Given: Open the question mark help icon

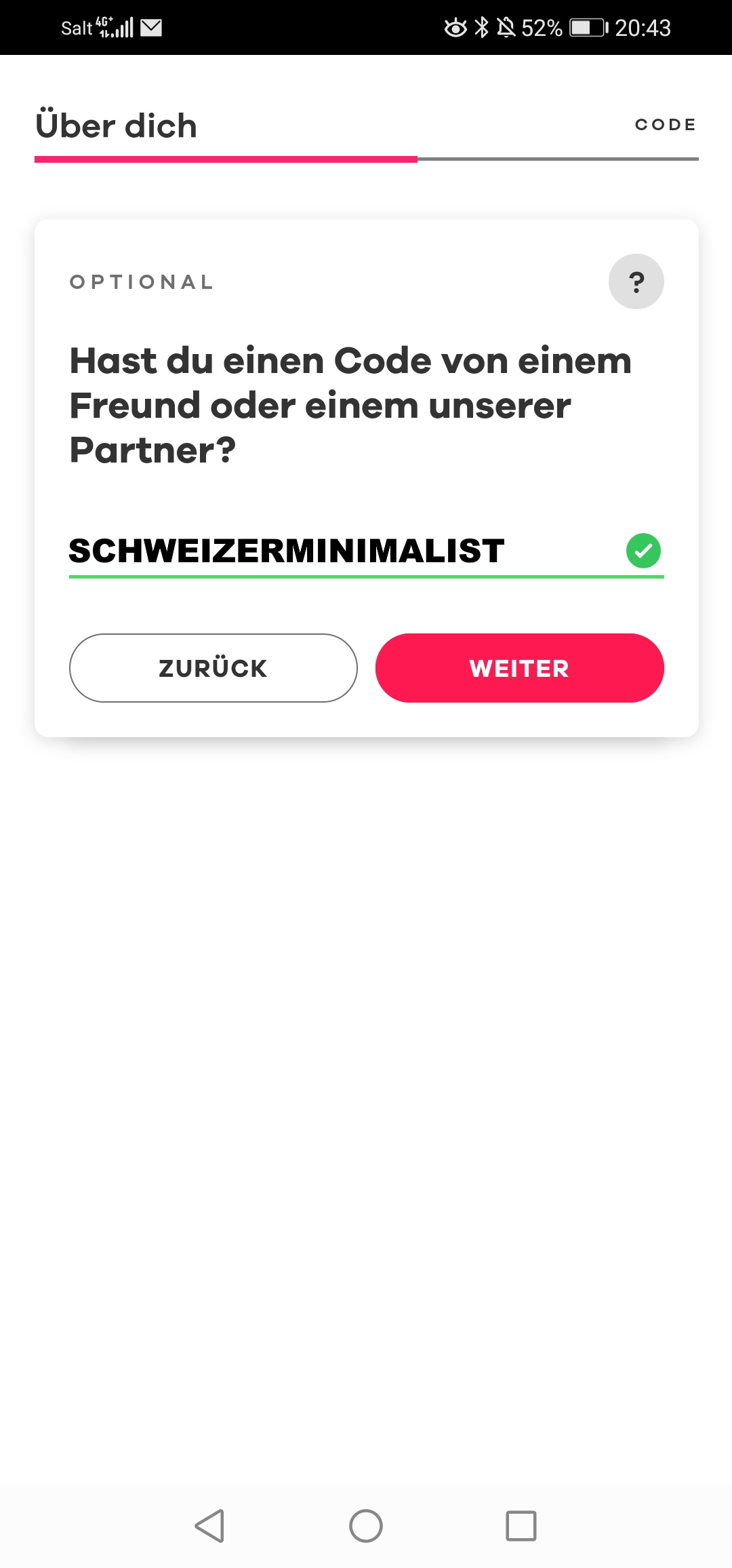Looking at the screenshot, I should pyautogui.click(x=636, y=281).
